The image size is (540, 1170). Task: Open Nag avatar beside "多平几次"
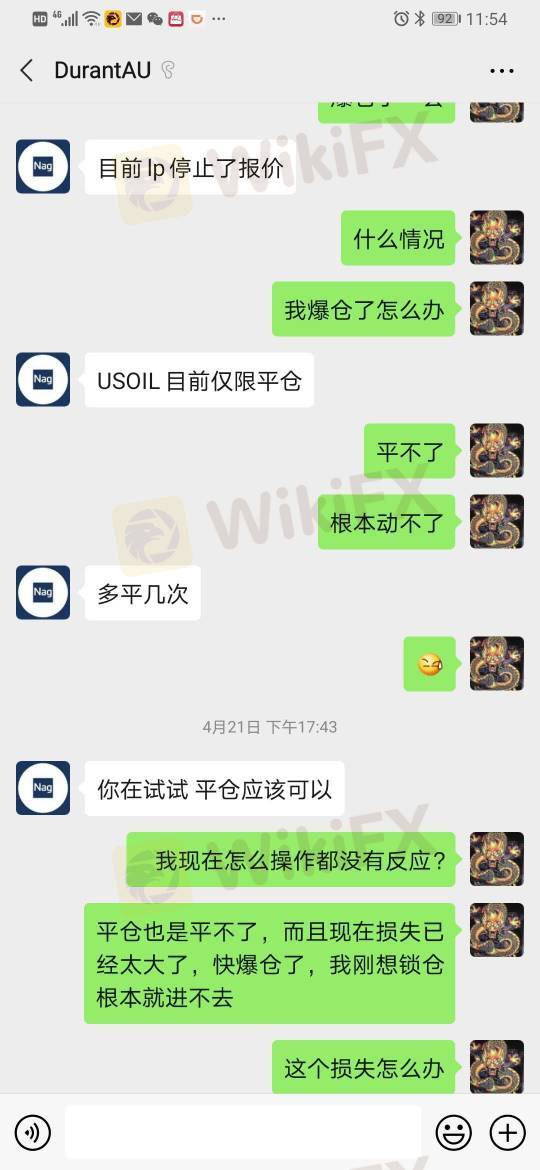click(43, 592)
